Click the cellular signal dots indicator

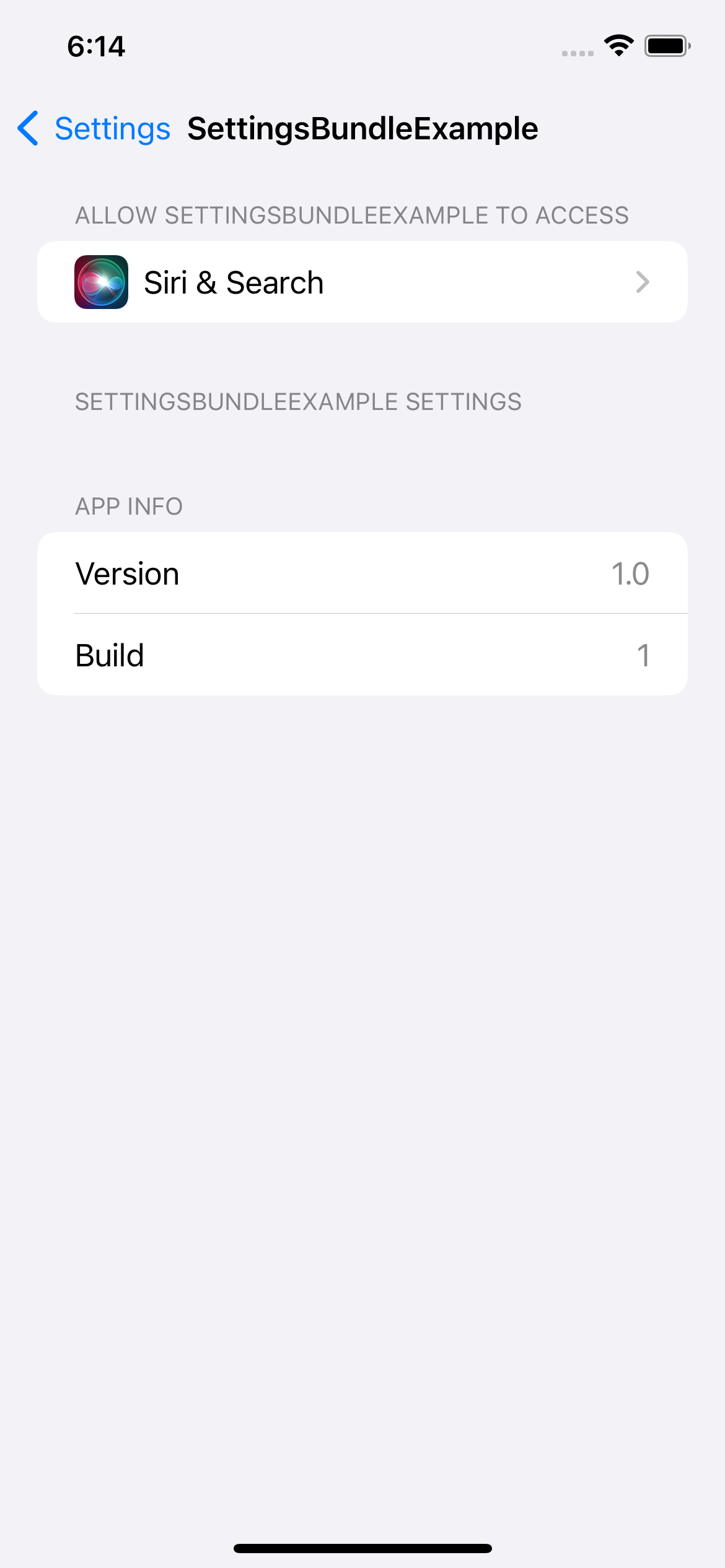576,53
